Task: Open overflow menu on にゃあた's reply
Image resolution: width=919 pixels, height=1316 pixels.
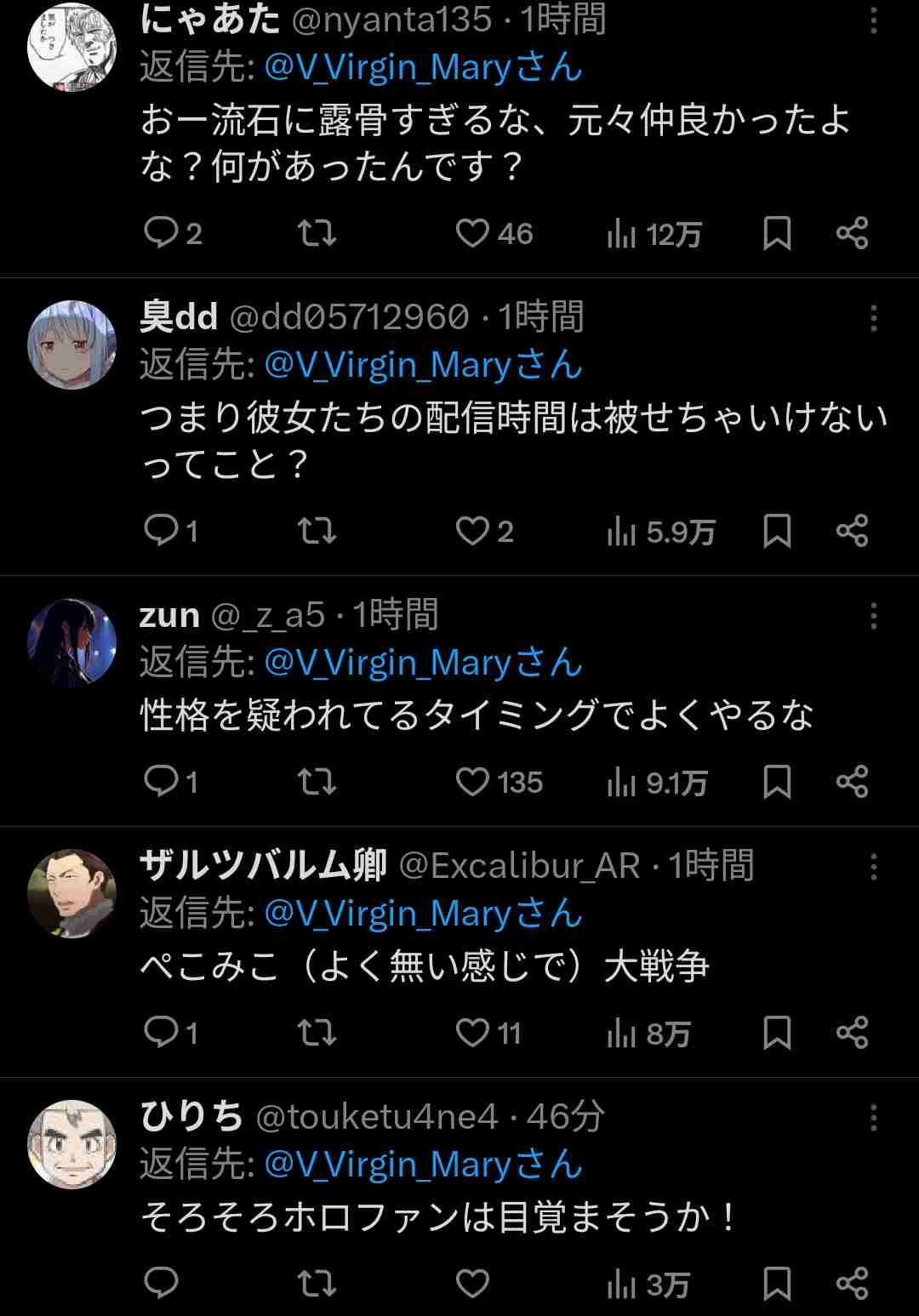Action: tap(873, 21)
